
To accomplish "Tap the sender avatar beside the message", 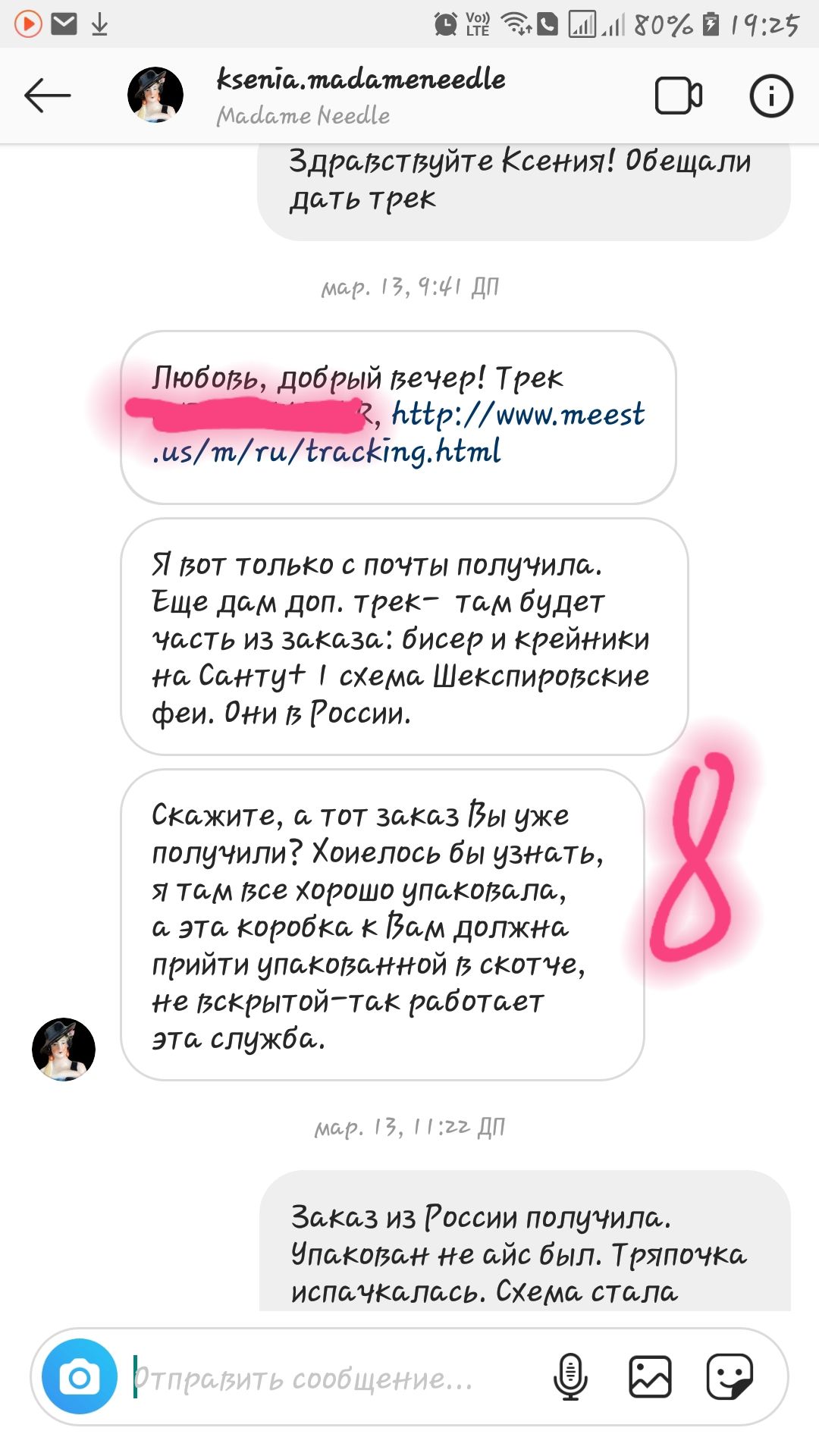I will point(64,1049).
